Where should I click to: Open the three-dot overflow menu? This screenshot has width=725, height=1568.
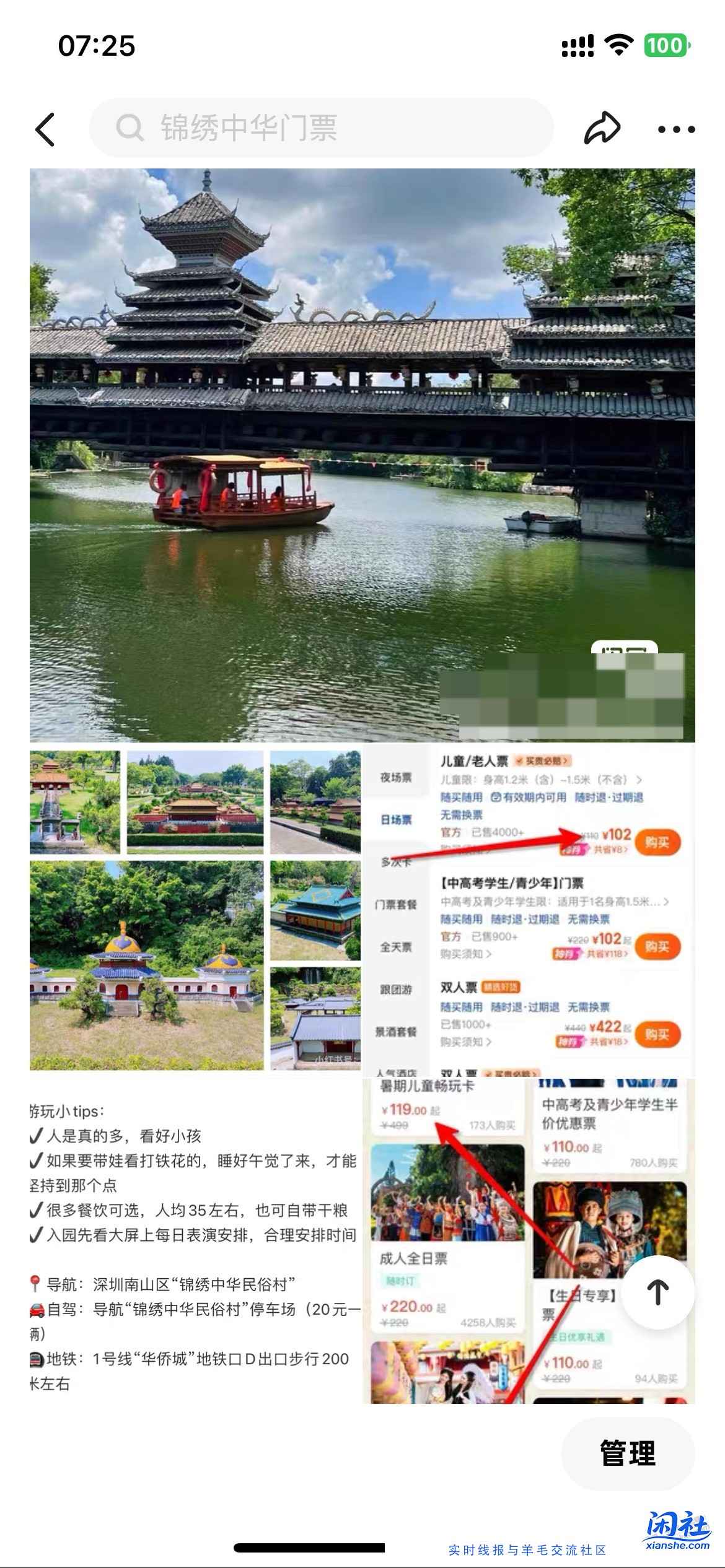[x=676, y=129]
